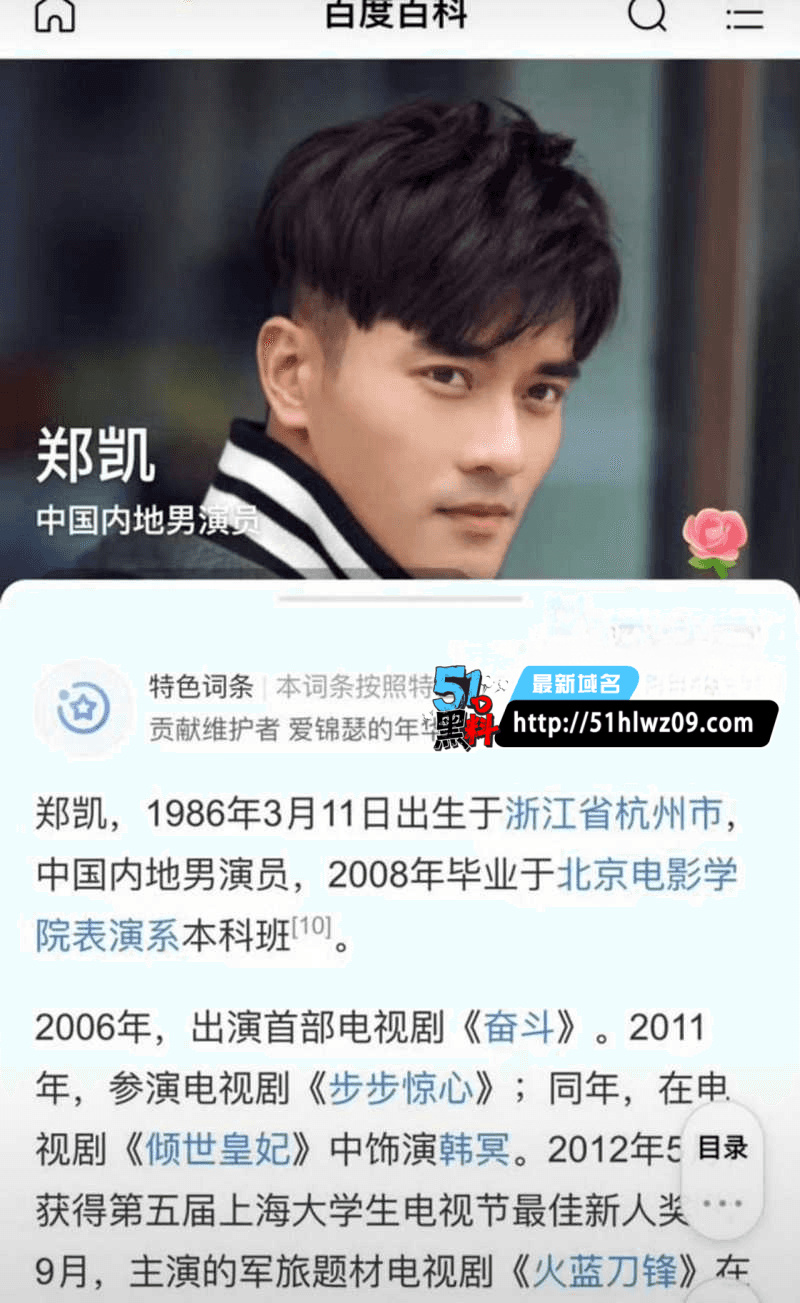The width and height of the screenshot is (800, 1303).
Task: Open the 目录 table of contents
Action: click(723, 1149)
